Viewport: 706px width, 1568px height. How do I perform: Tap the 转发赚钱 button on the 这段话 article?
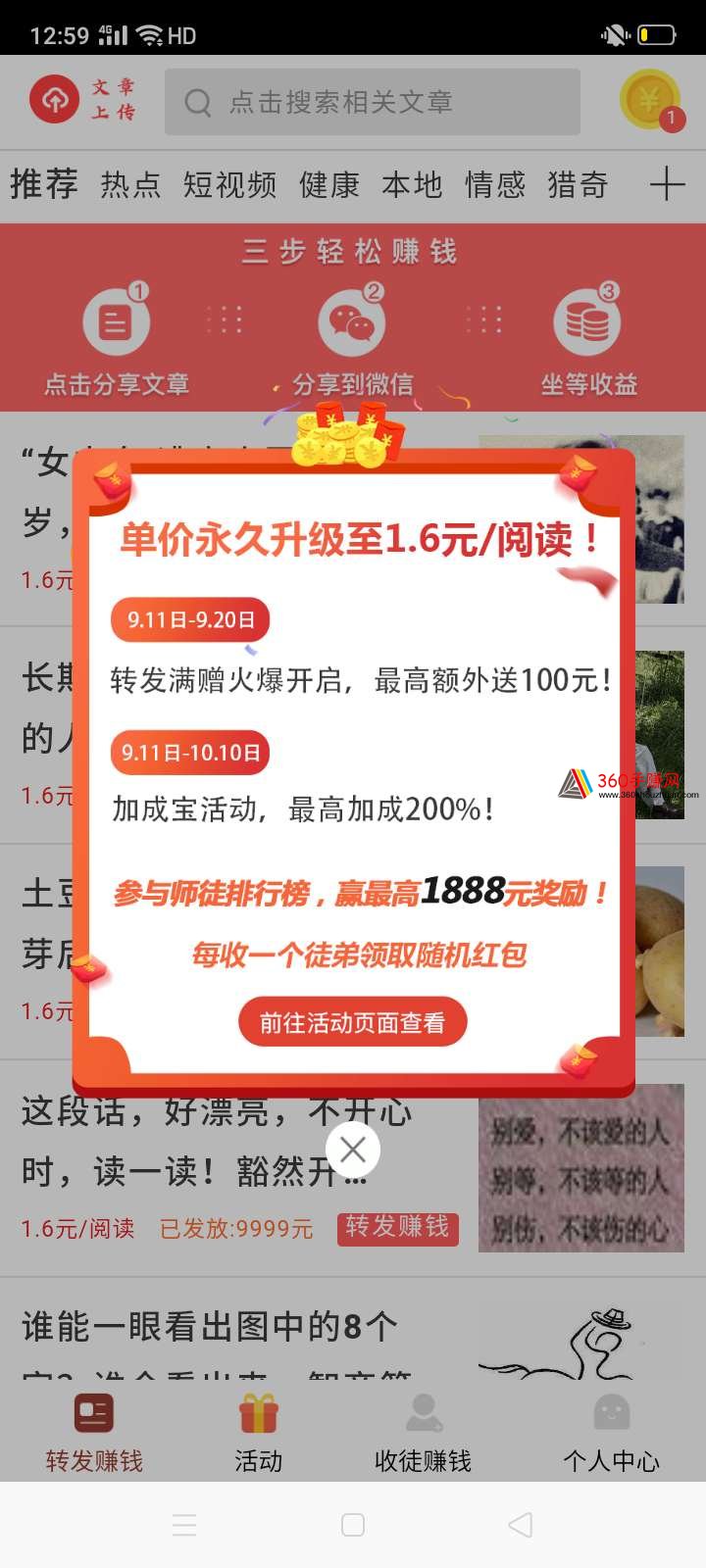397,1227
